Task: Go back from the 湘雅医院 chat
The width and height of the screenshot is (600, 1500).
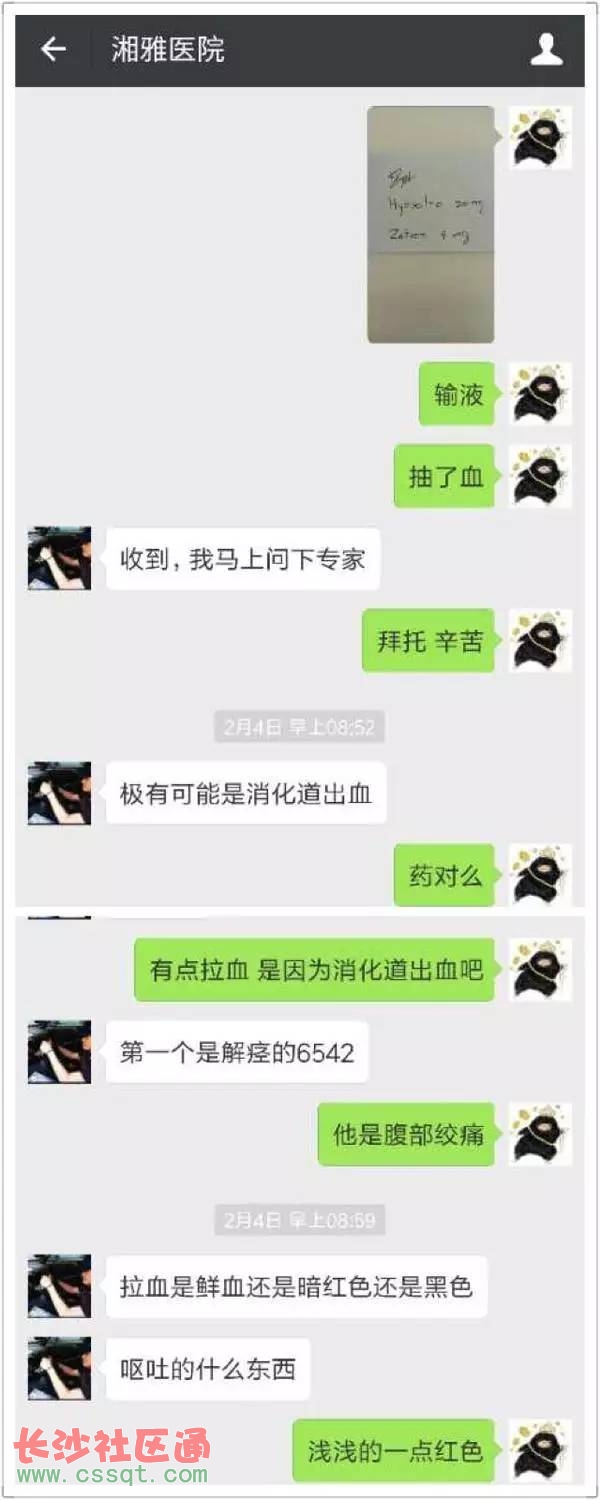Action: (53, 49)
